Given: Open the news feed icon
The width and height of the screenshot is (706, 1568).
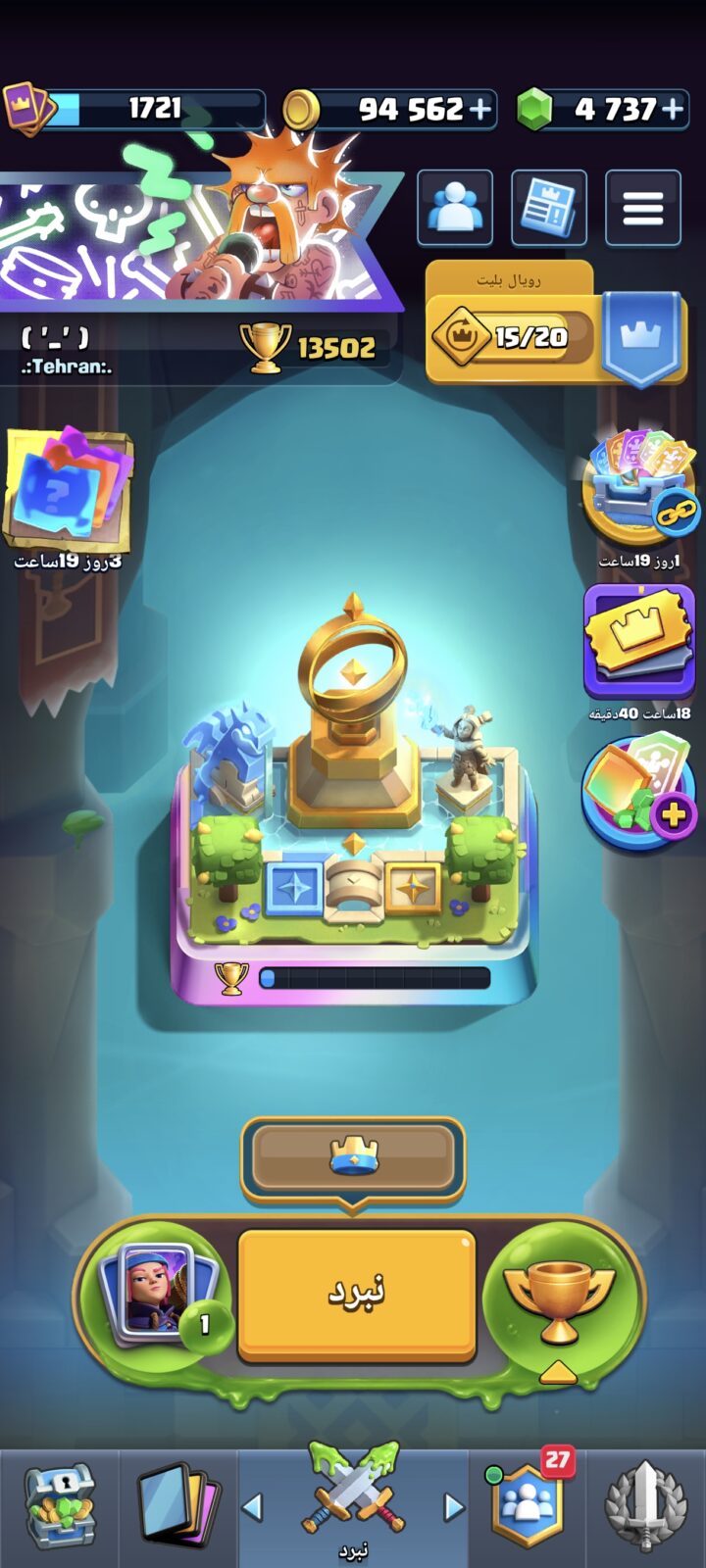Looking at the screenshot, I should 549,208.
